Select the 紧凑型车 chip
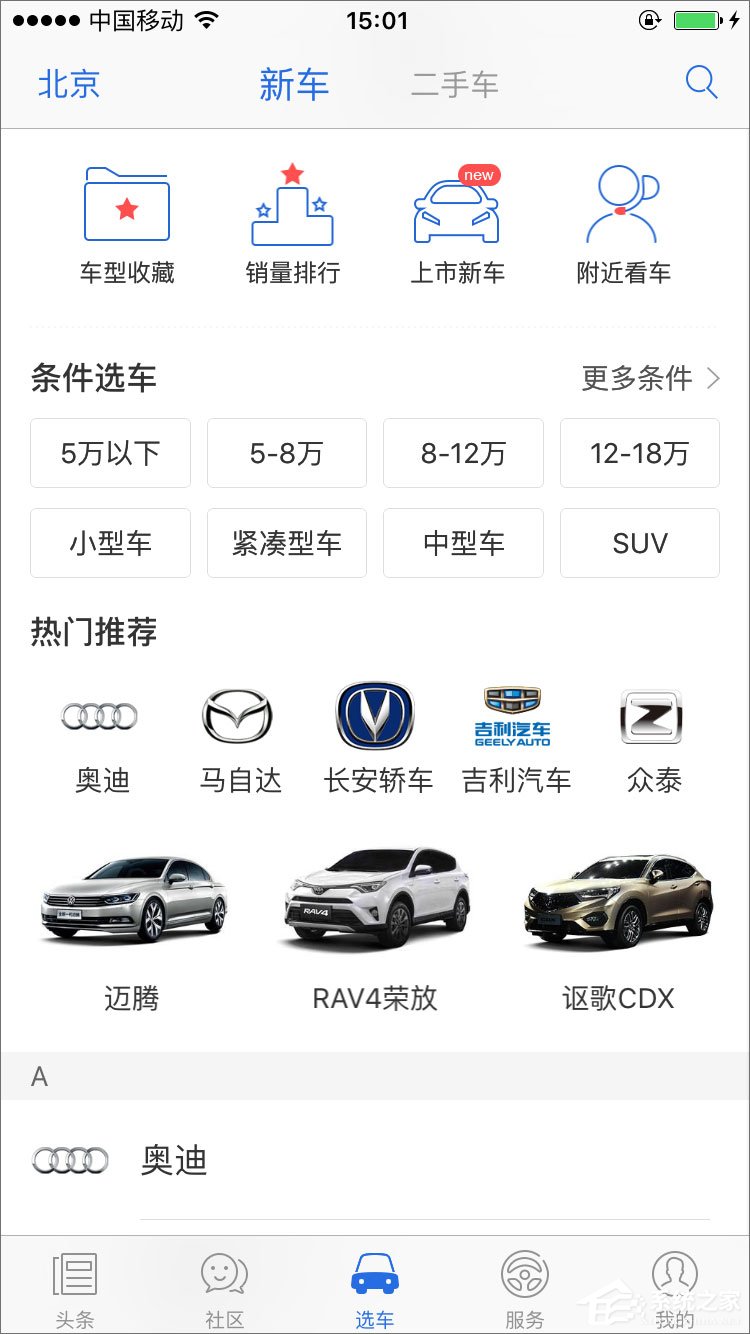The height and width of the screenshot is (1334, 750). click(287, 543)
